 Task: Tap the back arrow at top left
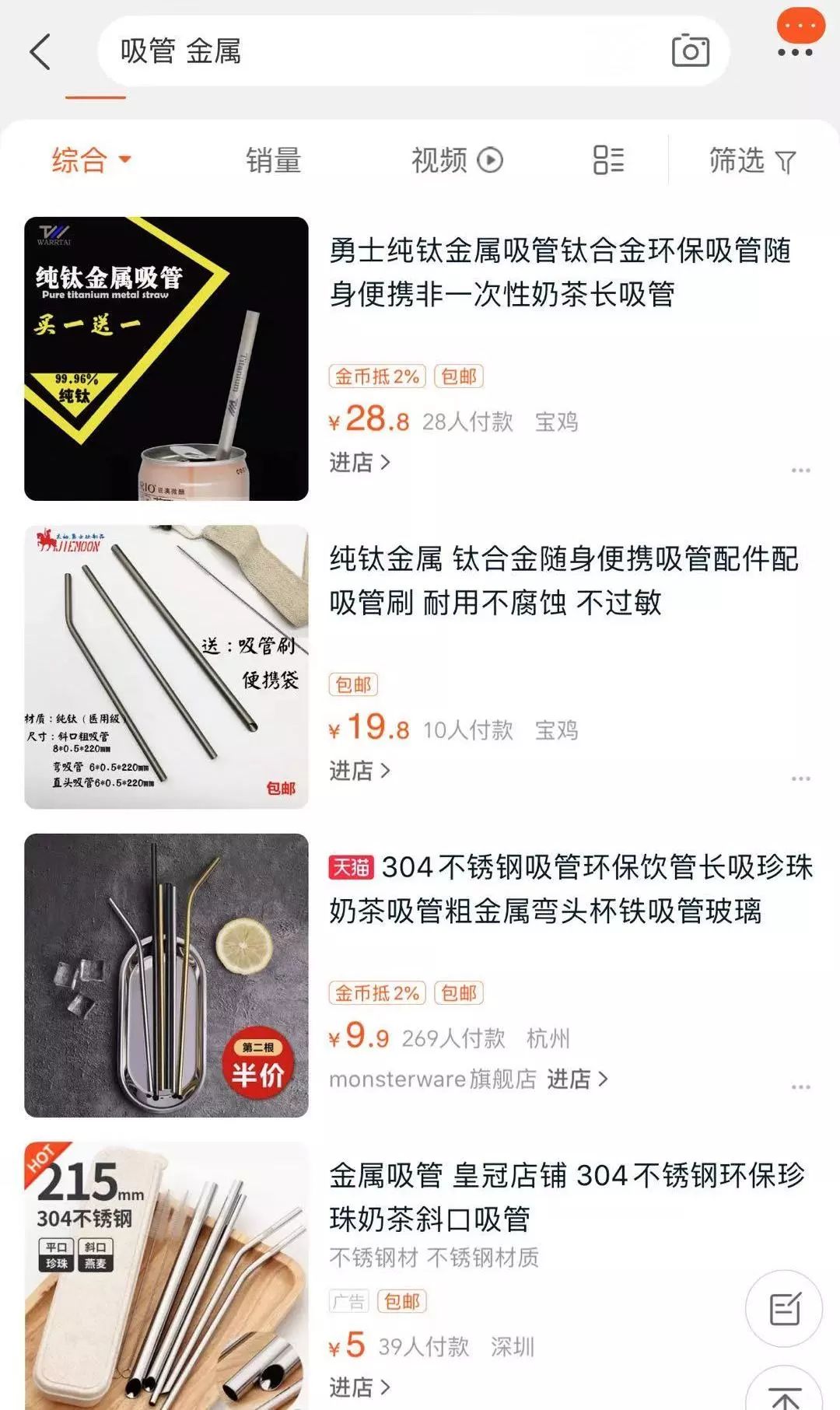click(40, 51)
